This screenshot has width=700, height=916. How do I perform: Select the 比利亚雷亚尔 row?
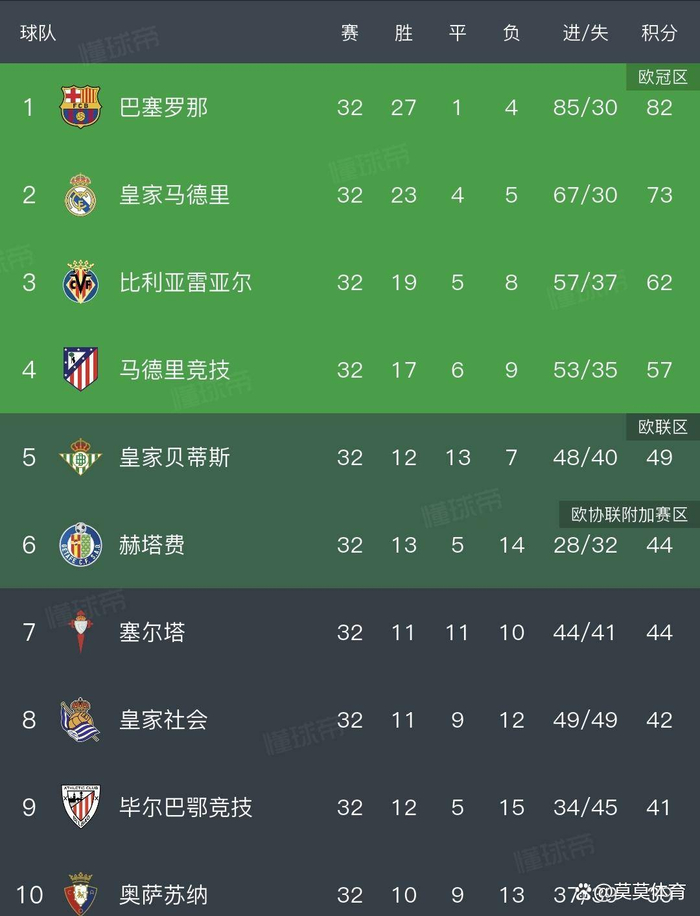350,283
